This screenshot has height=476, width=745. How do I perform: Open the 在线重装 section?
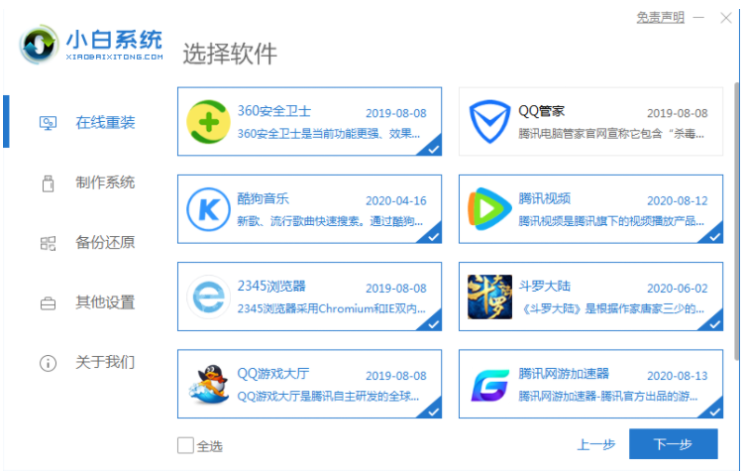[x=104, y=123]
